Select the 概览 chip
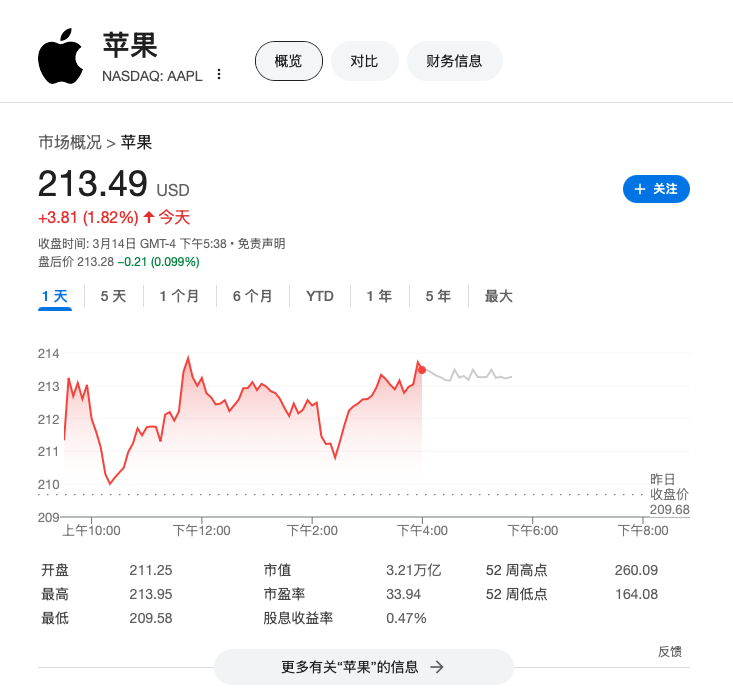This screenshot has height=699, width=733. (x=288, y=61)
